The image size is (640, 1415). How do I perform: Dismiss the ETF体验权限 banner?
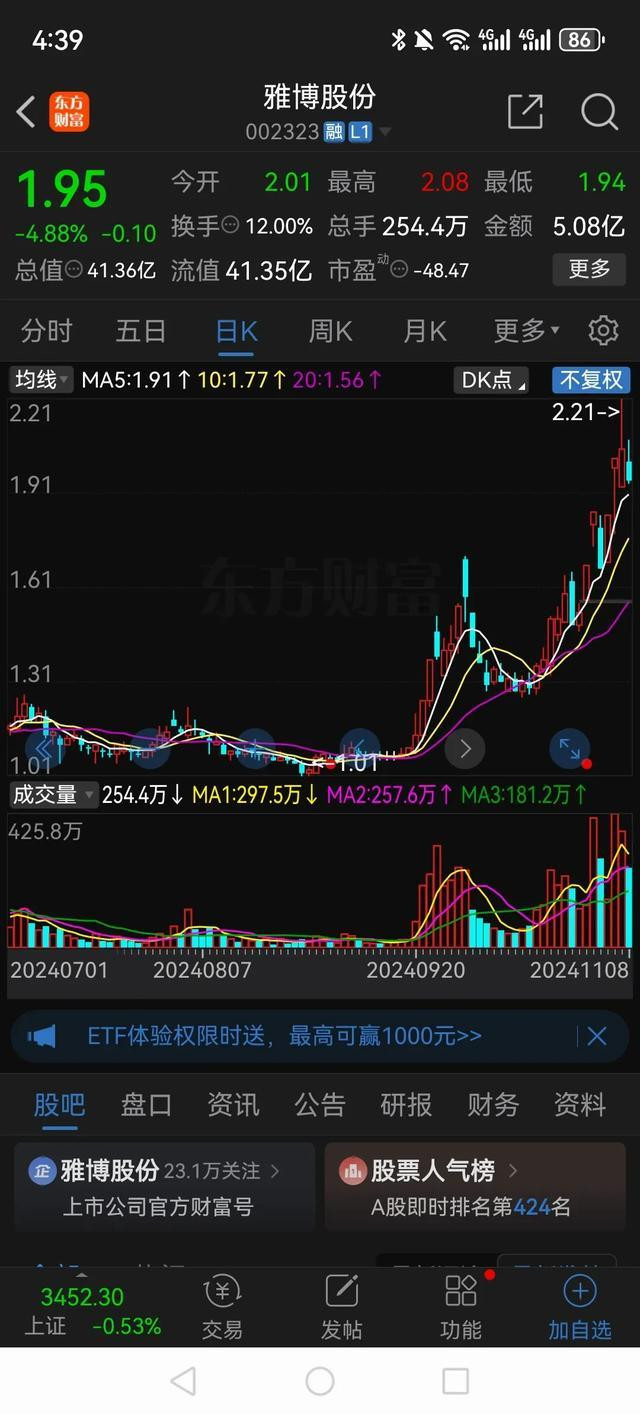(597, 1036)
